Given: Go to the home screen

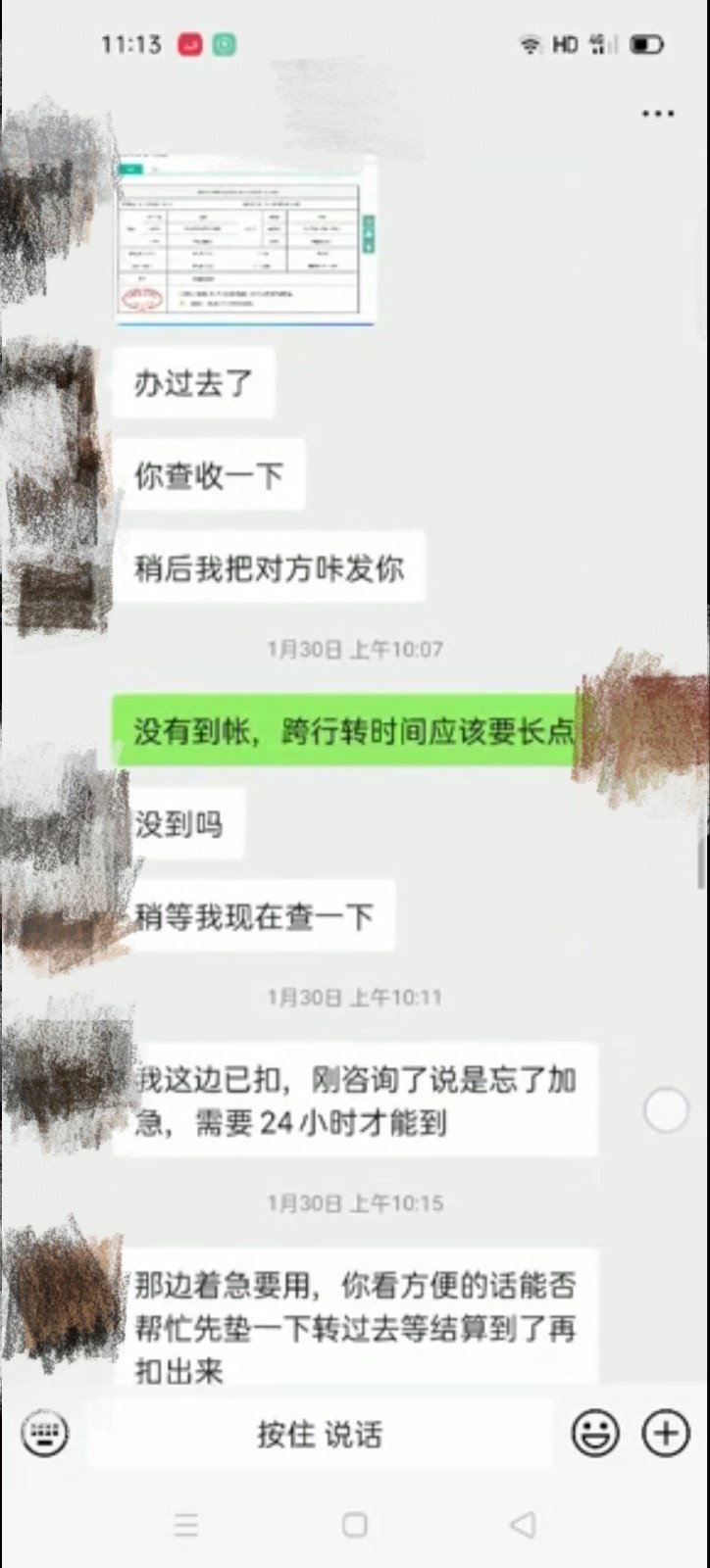Looking at the screenshot, I should click(x=354, y=1524).
